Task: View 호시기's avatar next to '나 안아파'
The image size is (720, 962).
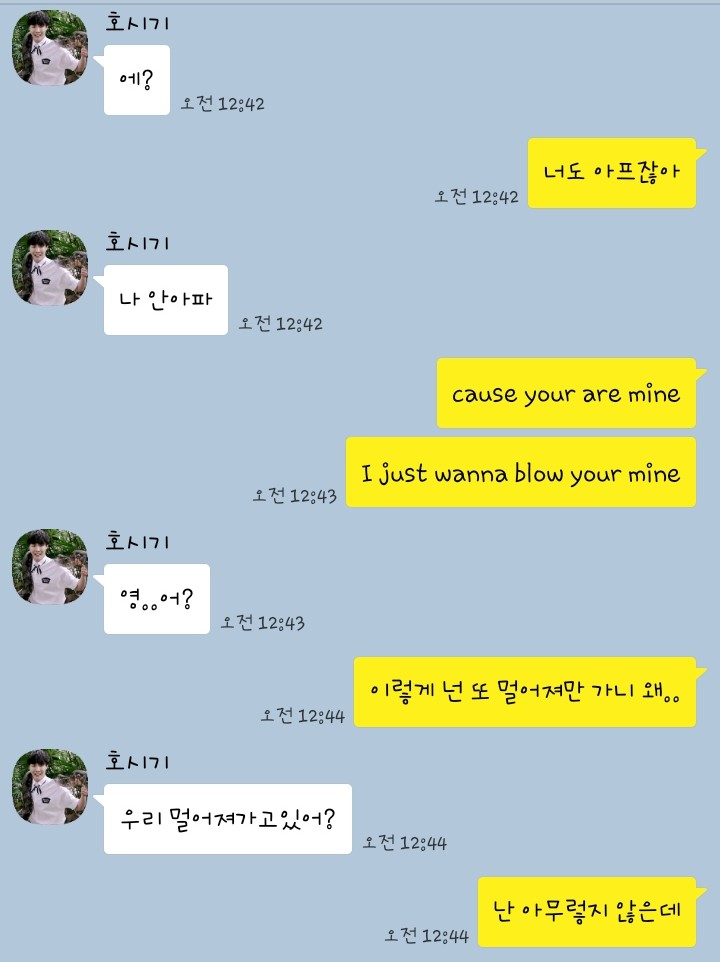Action: (x=50, y=268)
